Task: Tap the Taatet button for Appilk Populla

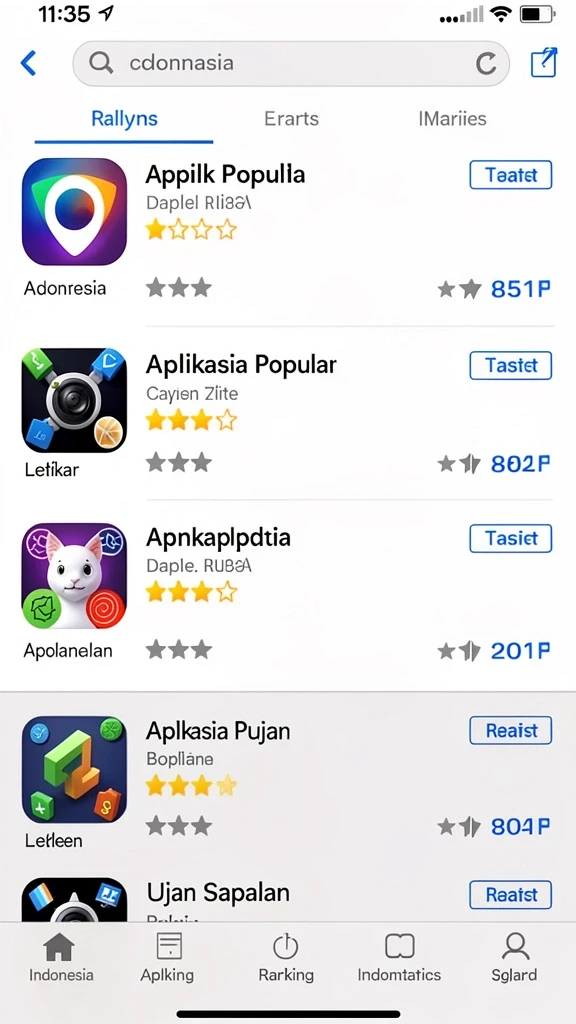Action: tap(511, 175)
